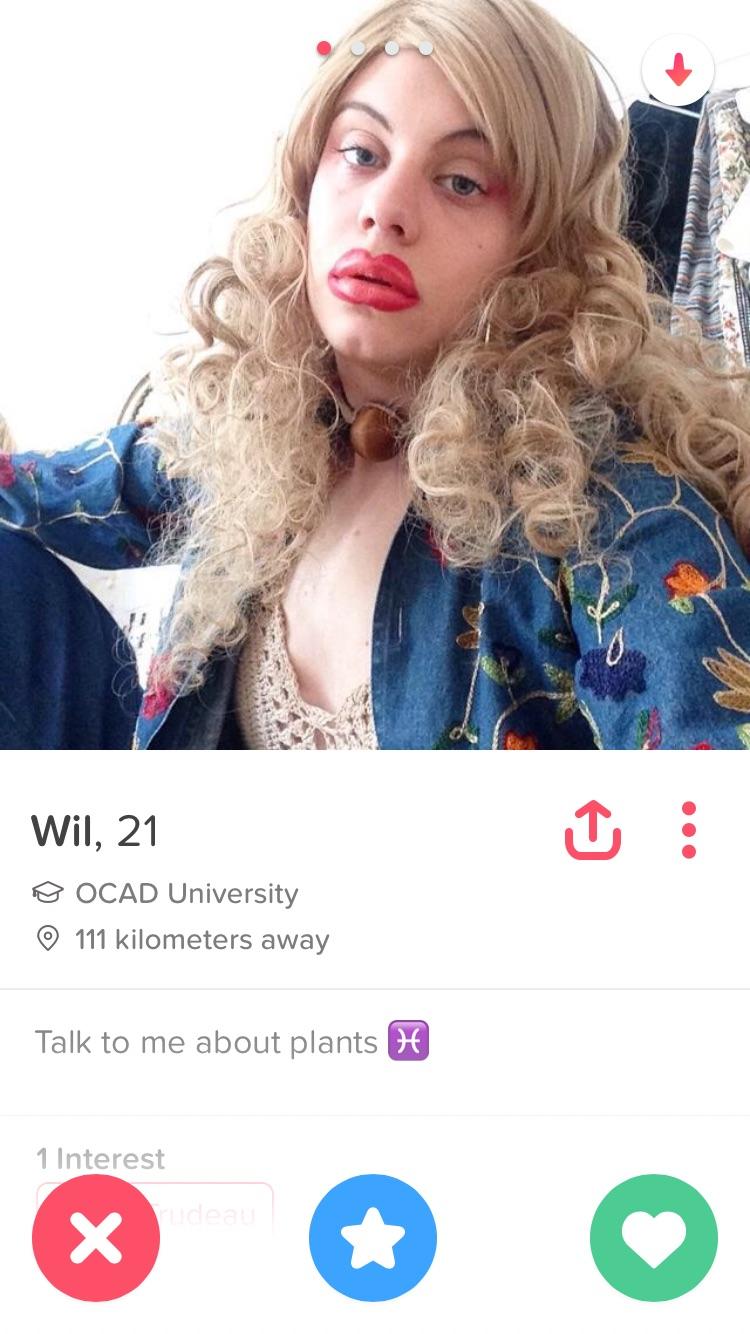Like the profile with the green heart
This screenshot has height=1334, width=750.
point(654,1238)
